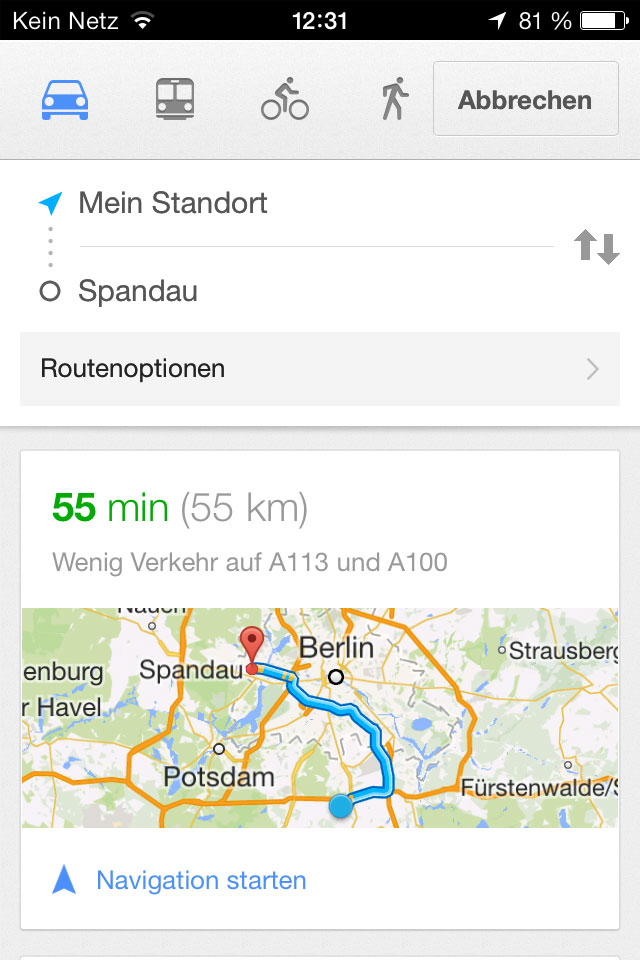Screen dimensions: 640x960
Task: Swap start and destination
Action: (596, 246)
